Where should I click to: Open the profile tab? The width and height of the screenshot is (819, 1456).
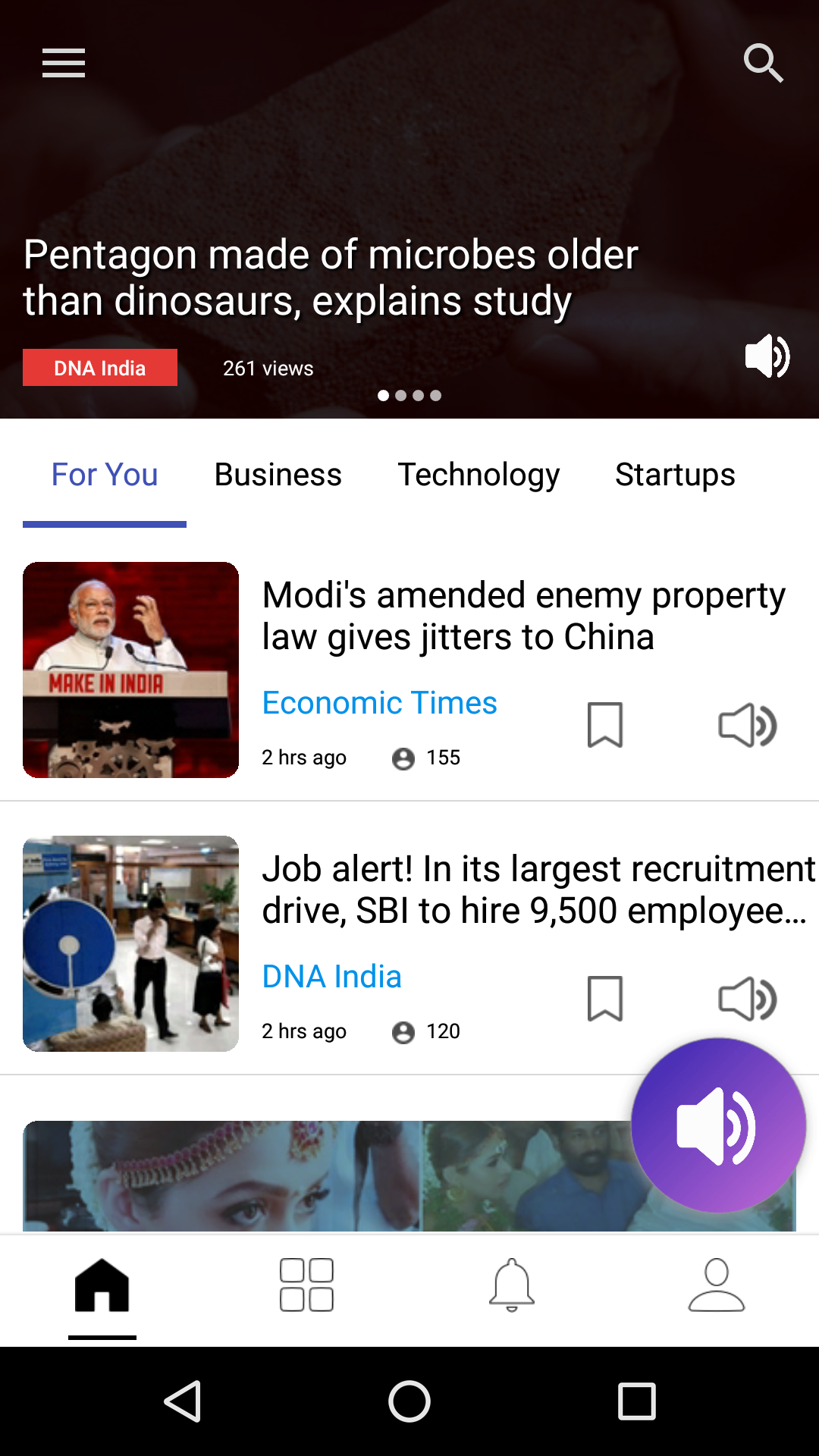717,1285
